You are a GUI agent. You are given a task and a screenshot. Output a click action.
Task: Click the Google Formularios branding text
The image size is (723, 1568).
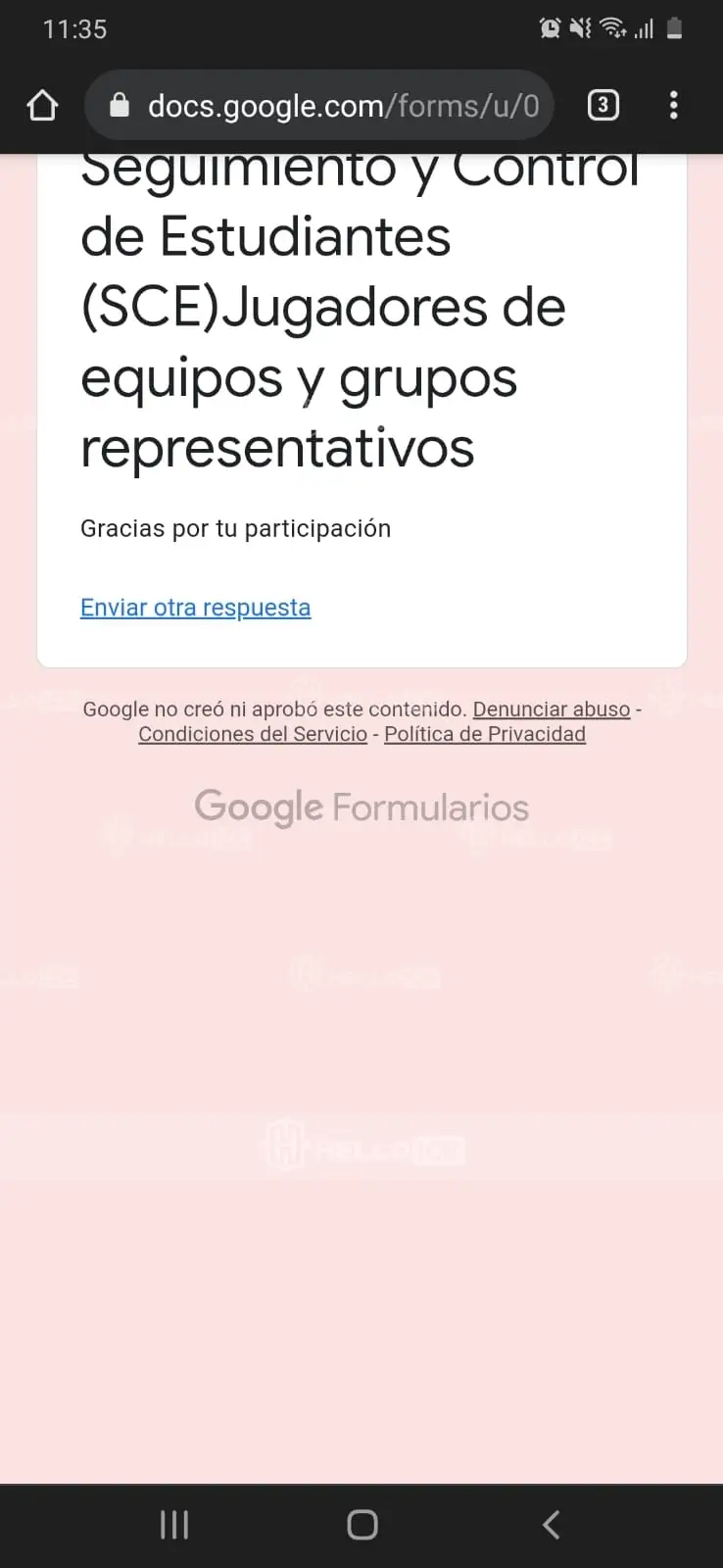pyautogui.click(x=361, y=807)
